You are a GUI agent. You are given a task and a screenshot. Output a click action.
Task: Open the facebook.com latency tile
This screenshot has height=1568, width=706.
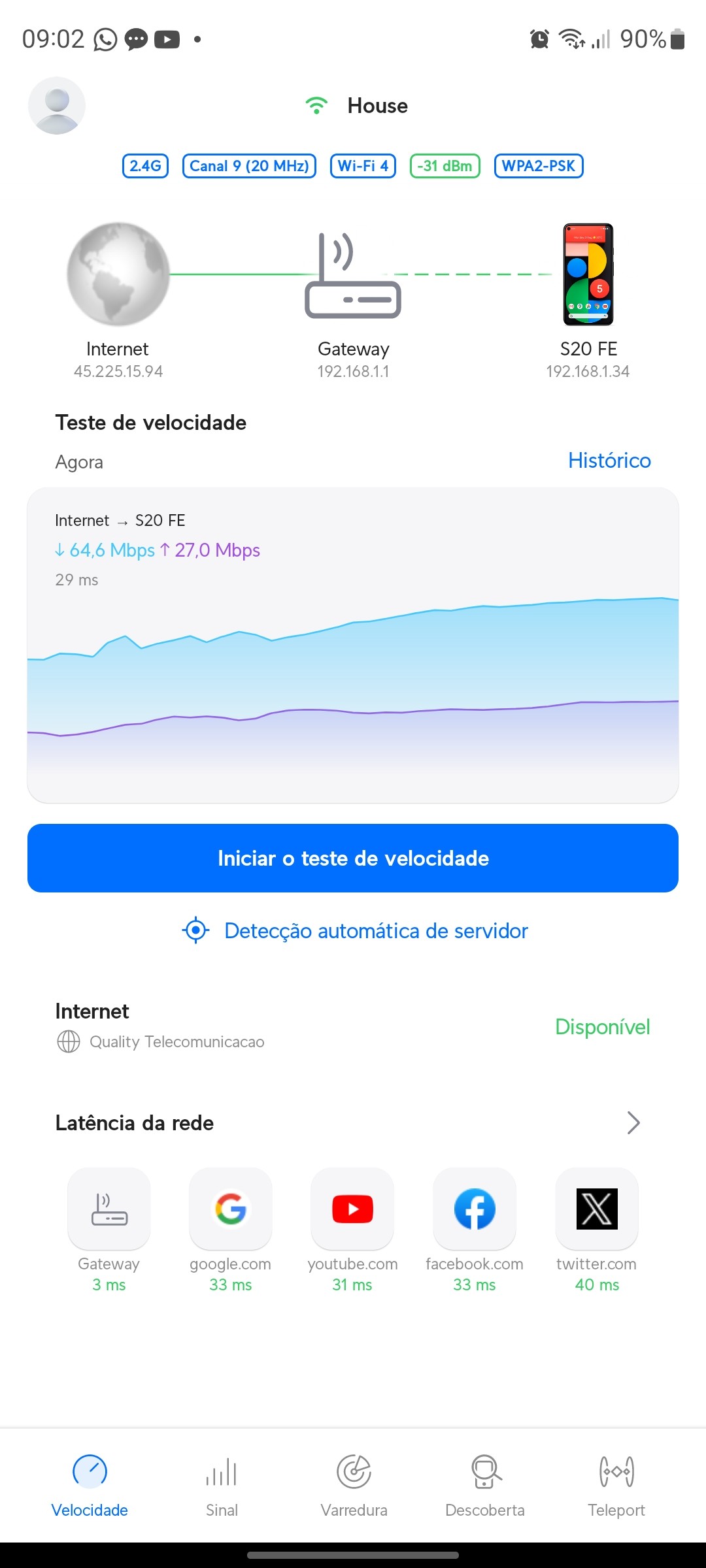[475, 1209]
